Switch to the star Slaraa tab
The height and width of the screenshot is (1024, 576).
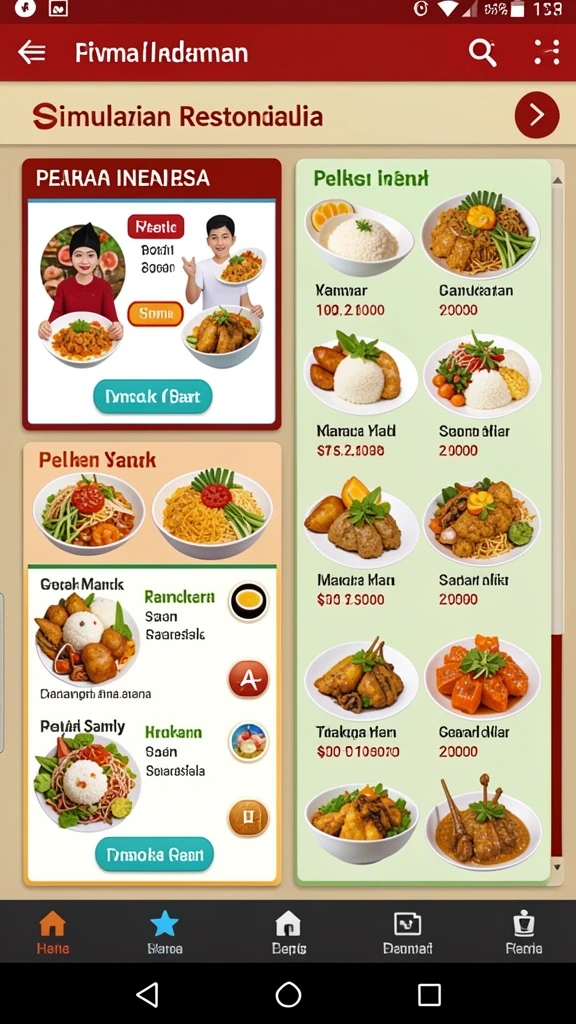(164, 932)
